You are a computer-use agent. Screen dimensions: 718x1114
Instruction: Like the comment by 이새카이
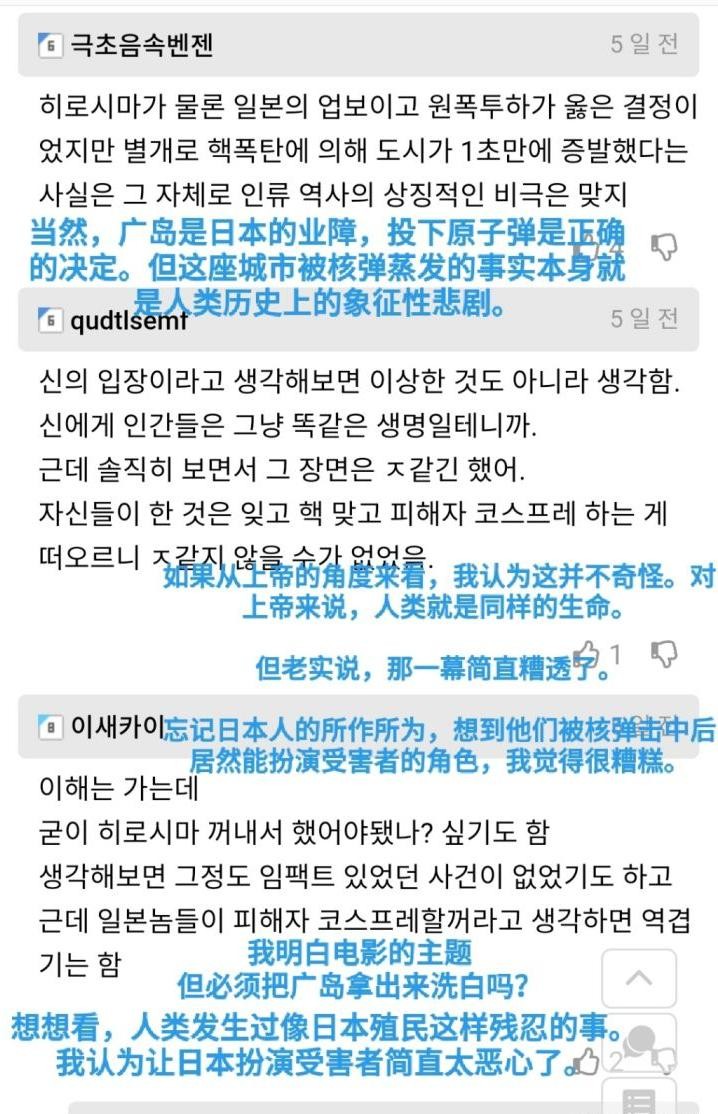(x=588, y=1060)
